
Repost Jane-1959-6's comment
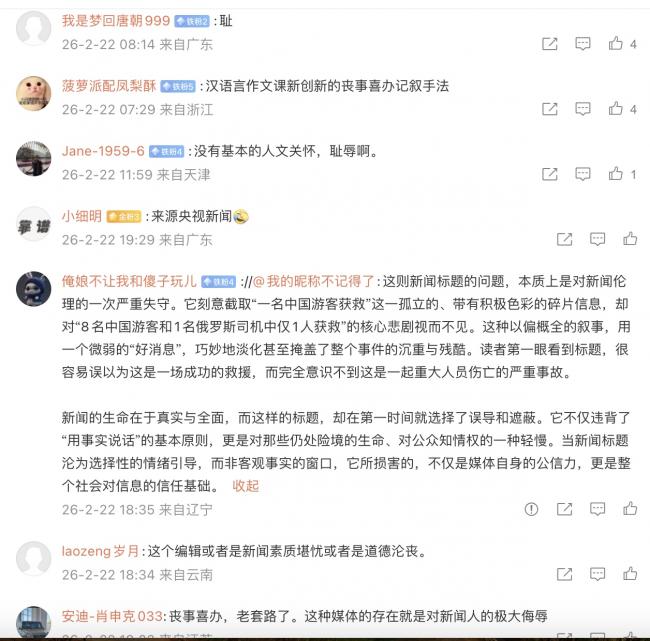[x=549, y=174]
